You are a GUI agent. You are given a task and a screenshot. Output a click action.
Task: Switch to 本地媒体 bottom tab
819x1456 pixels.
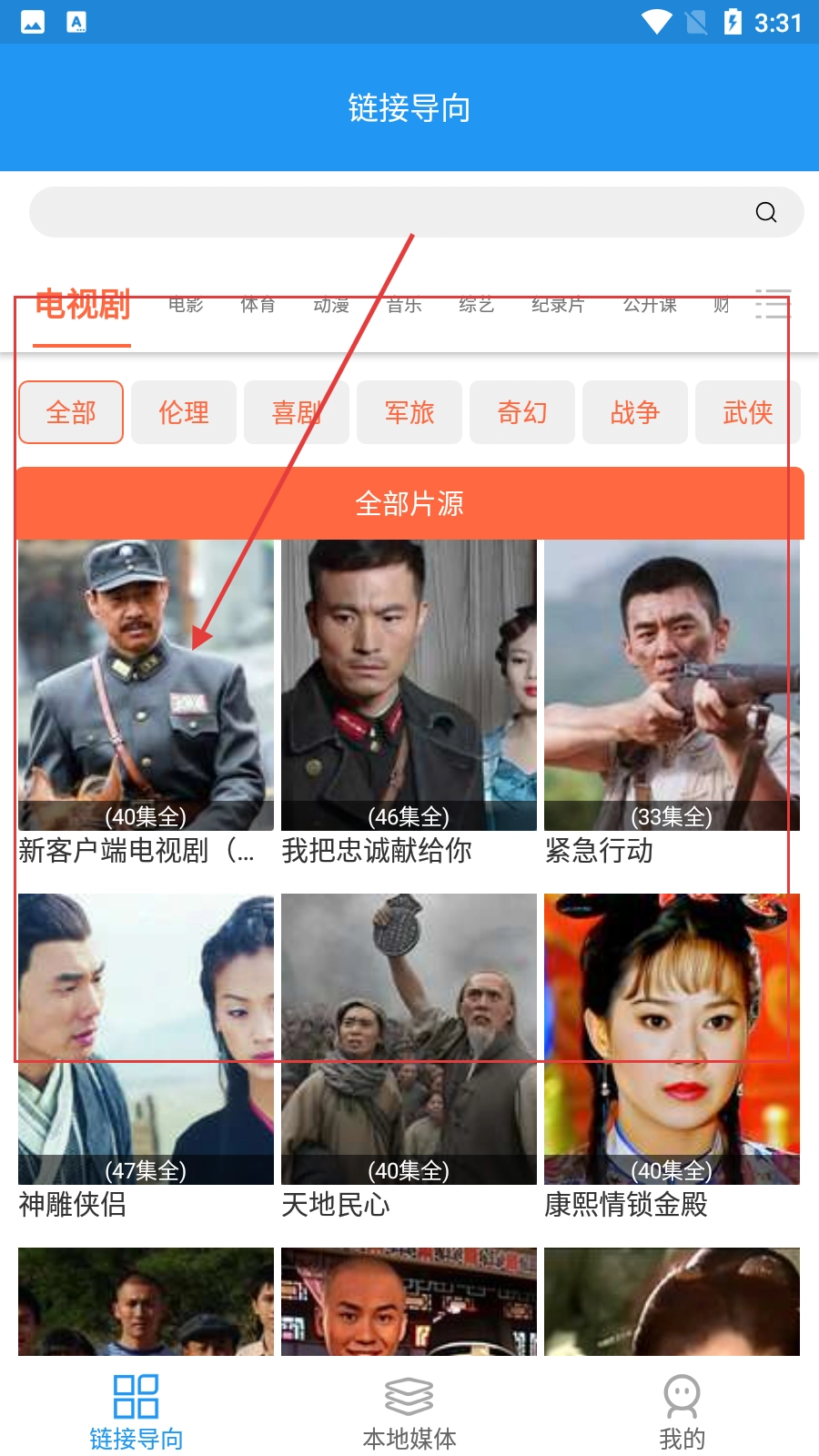[x=409, y=1412]
